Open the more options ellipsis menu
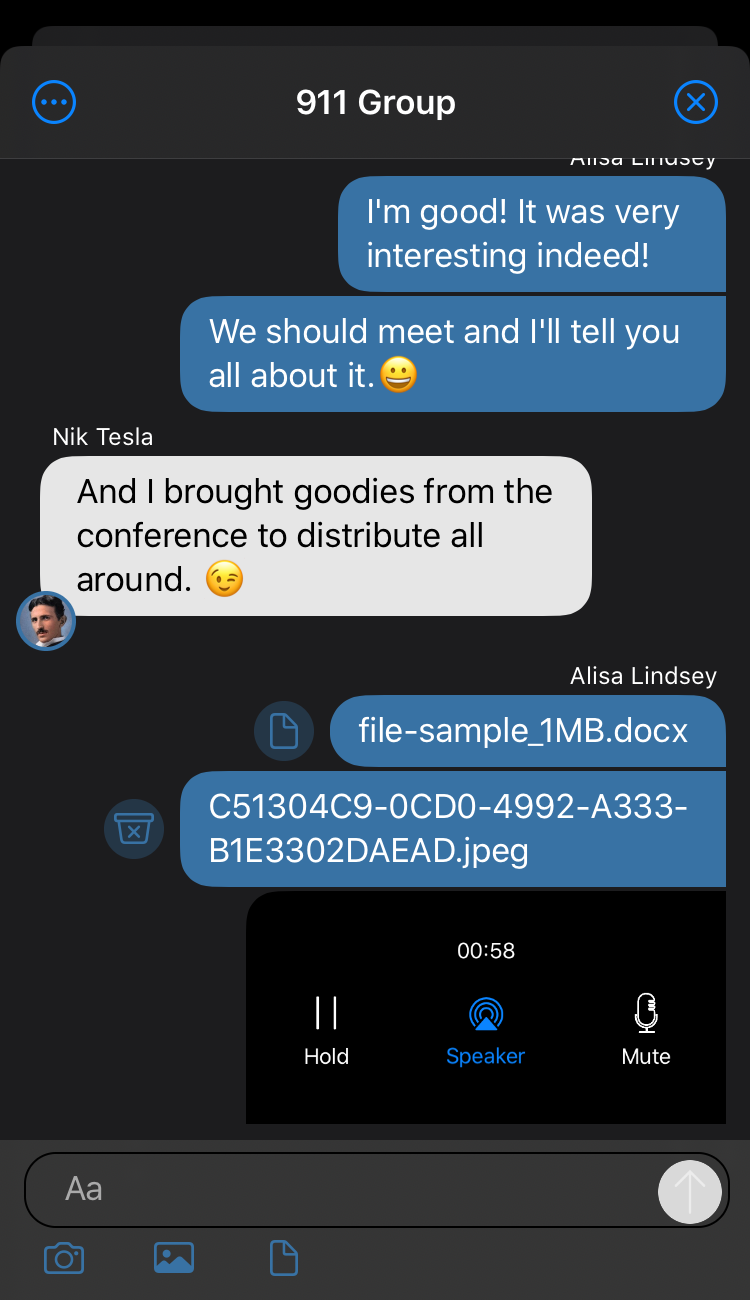The width and height of the screenshot is (750, 1300). [54, 102]
